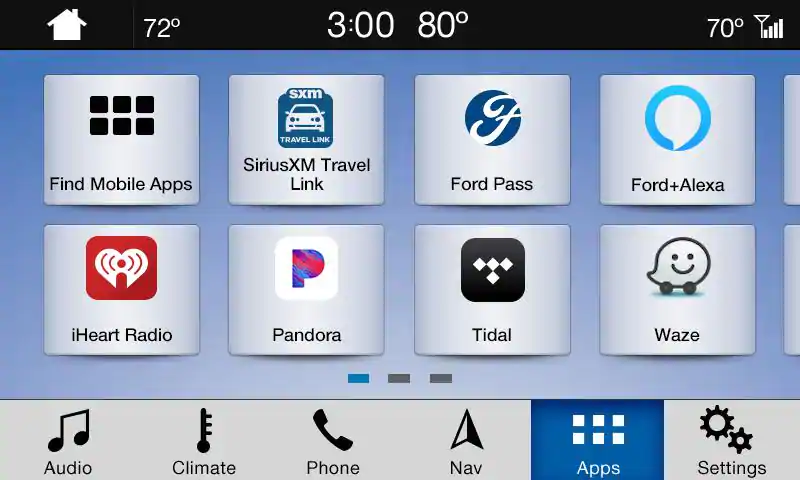This screenshot has height=480, width=800.
Task: Launch SiriusXM Travel Link
Action: pos(306,139)
